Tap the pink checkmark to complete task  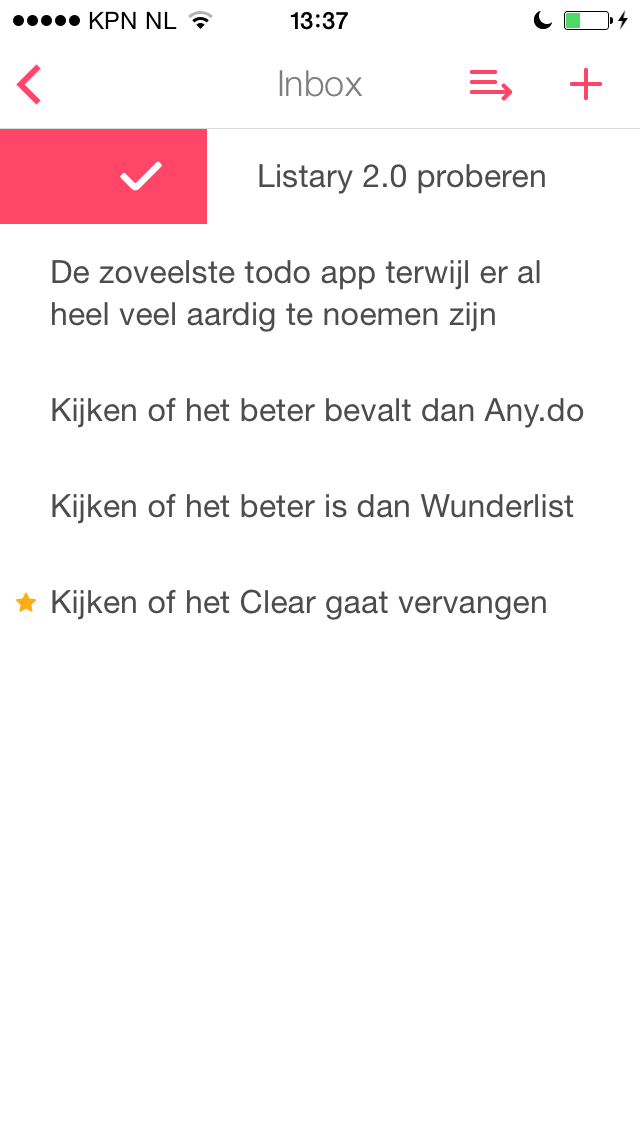(104, 176)
